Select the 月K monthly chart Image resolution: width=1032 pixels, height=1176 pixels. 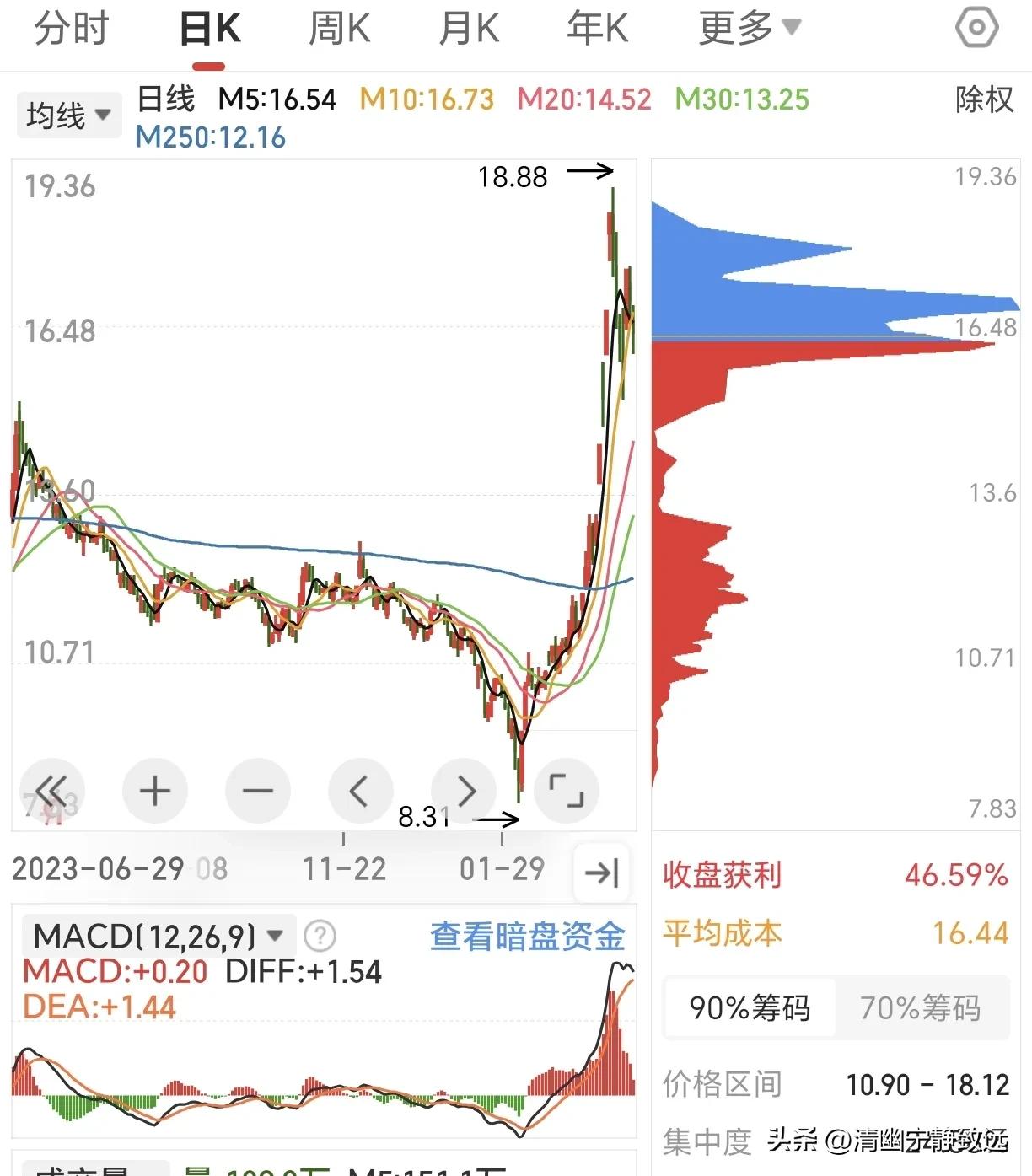point(468,28)
